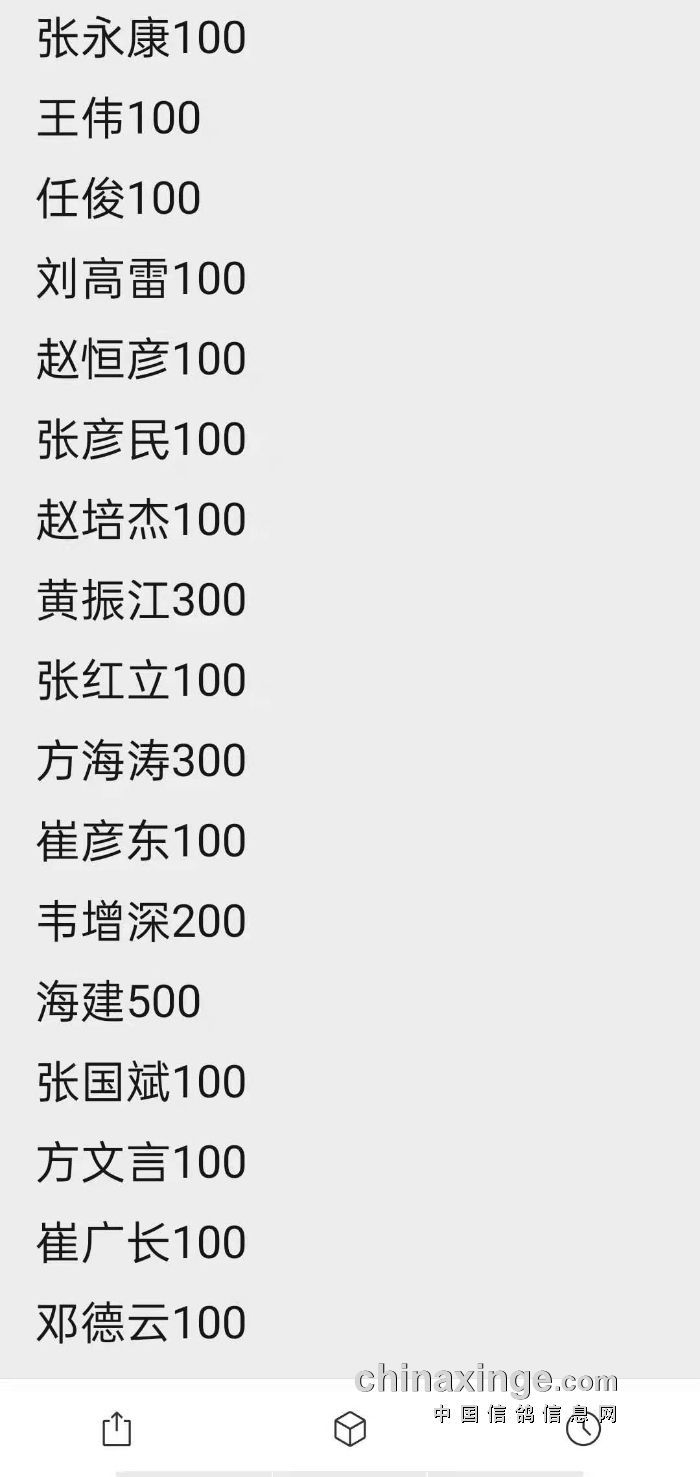Viewport: 700px width, 1477px height.
Task: Tap the share icon in the bottom toolbar
Action: 117,1429
